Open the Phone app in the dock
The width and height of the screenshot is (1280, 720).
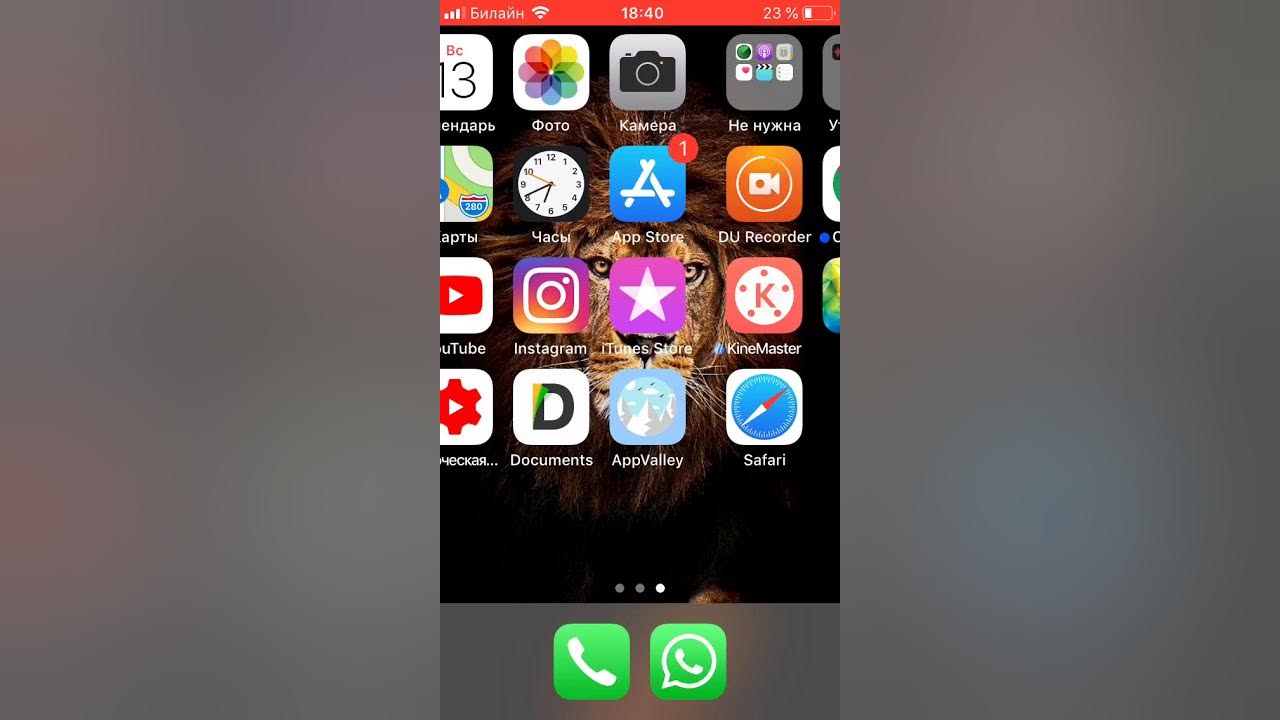pyautogui.click(x=592, y=661)
